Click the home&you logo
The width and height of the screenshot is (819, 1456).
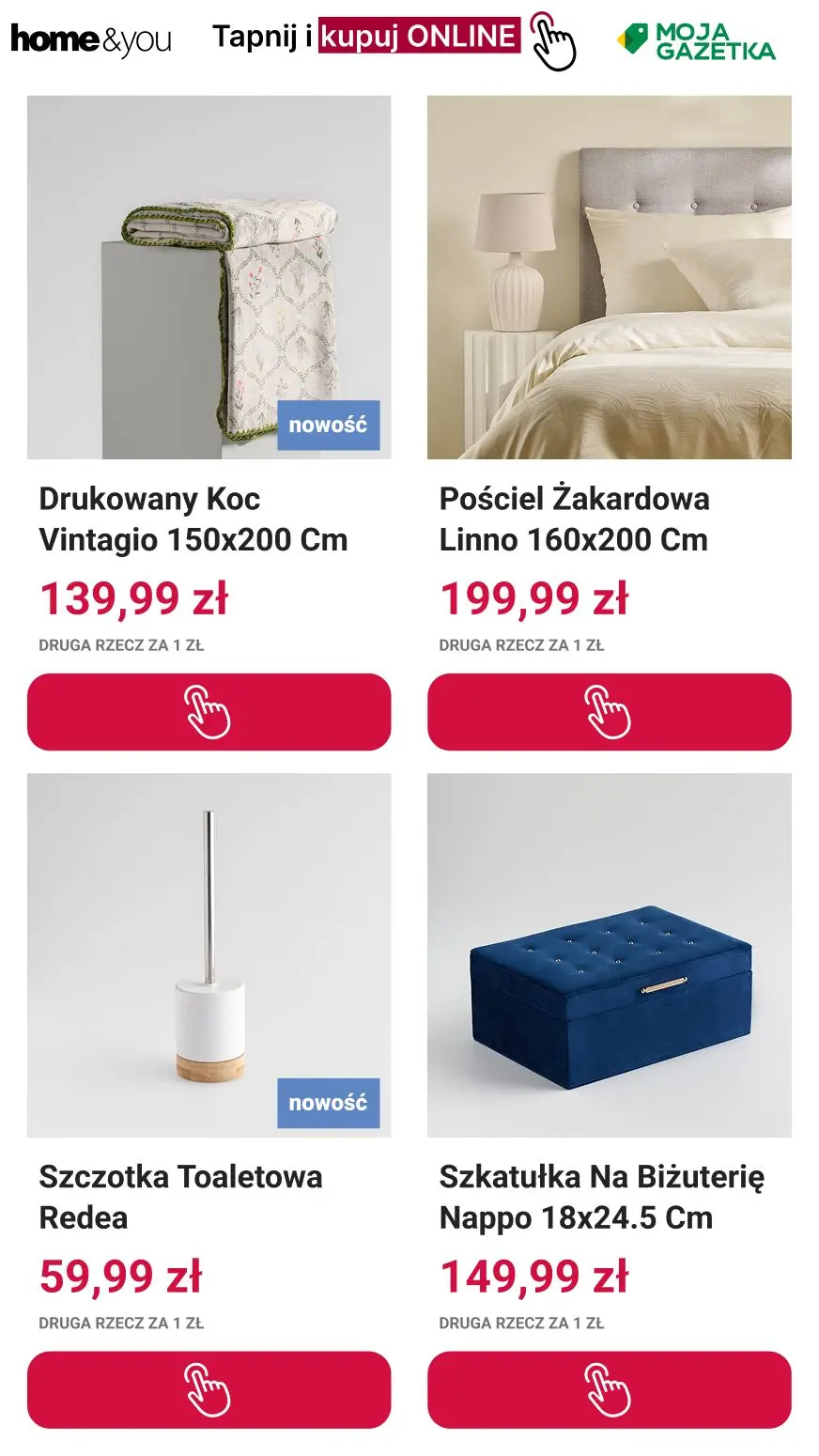(89, 38)
